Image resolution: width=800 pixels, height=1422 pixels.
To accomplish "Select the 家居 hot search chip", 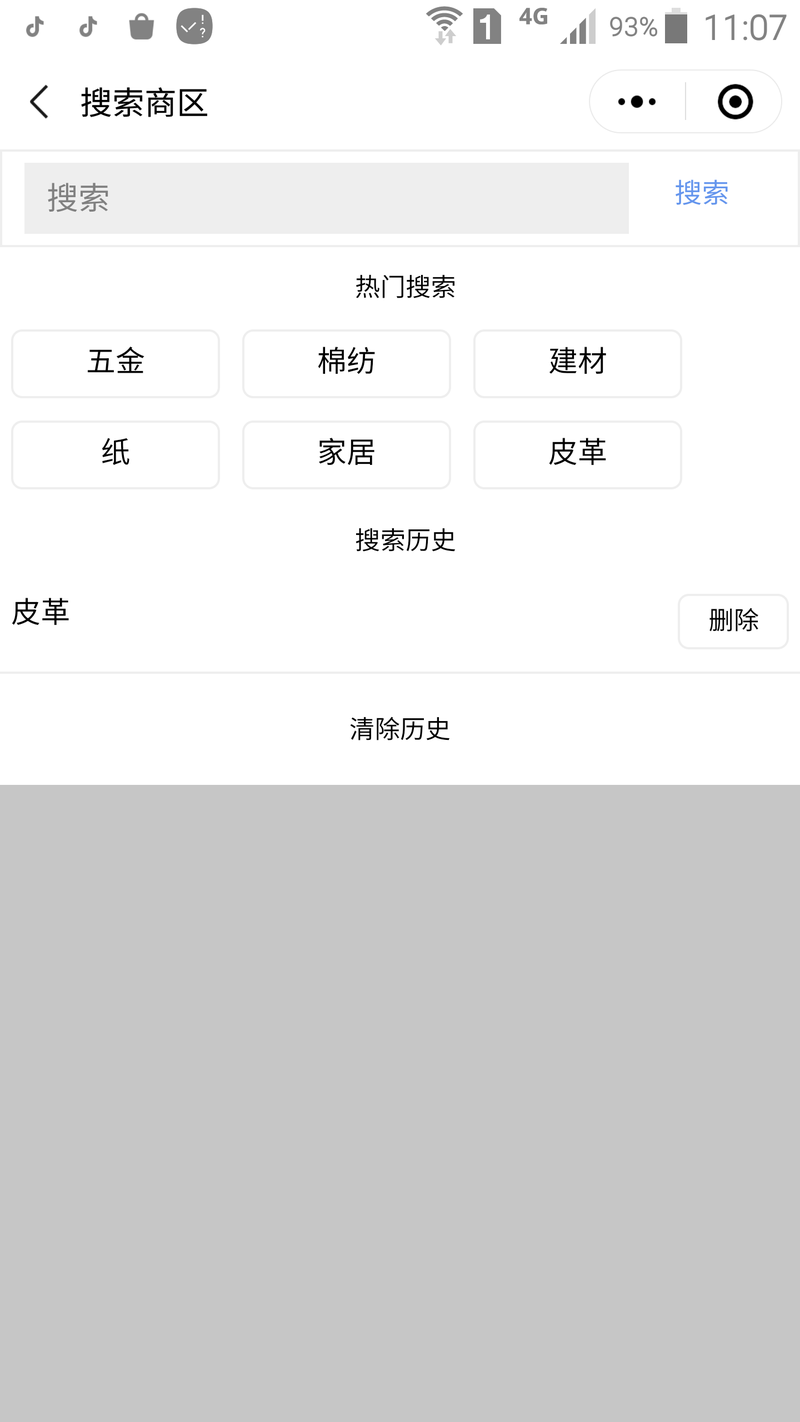I will click(x=346, y=454).
